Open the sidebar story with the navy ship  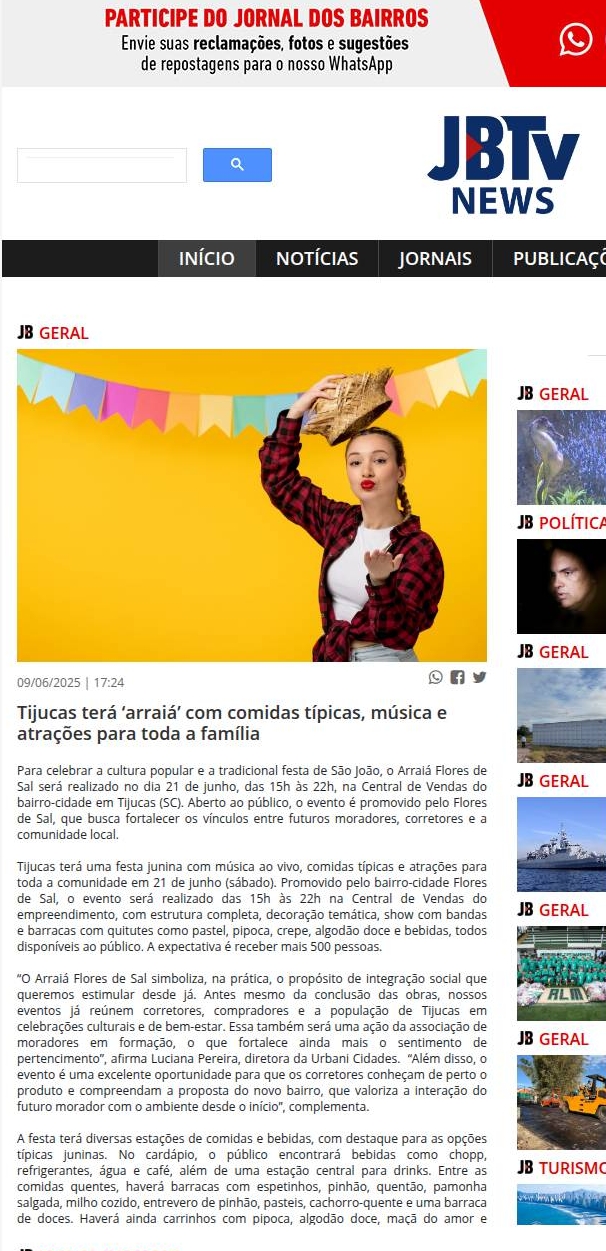(x=561, y=844)
